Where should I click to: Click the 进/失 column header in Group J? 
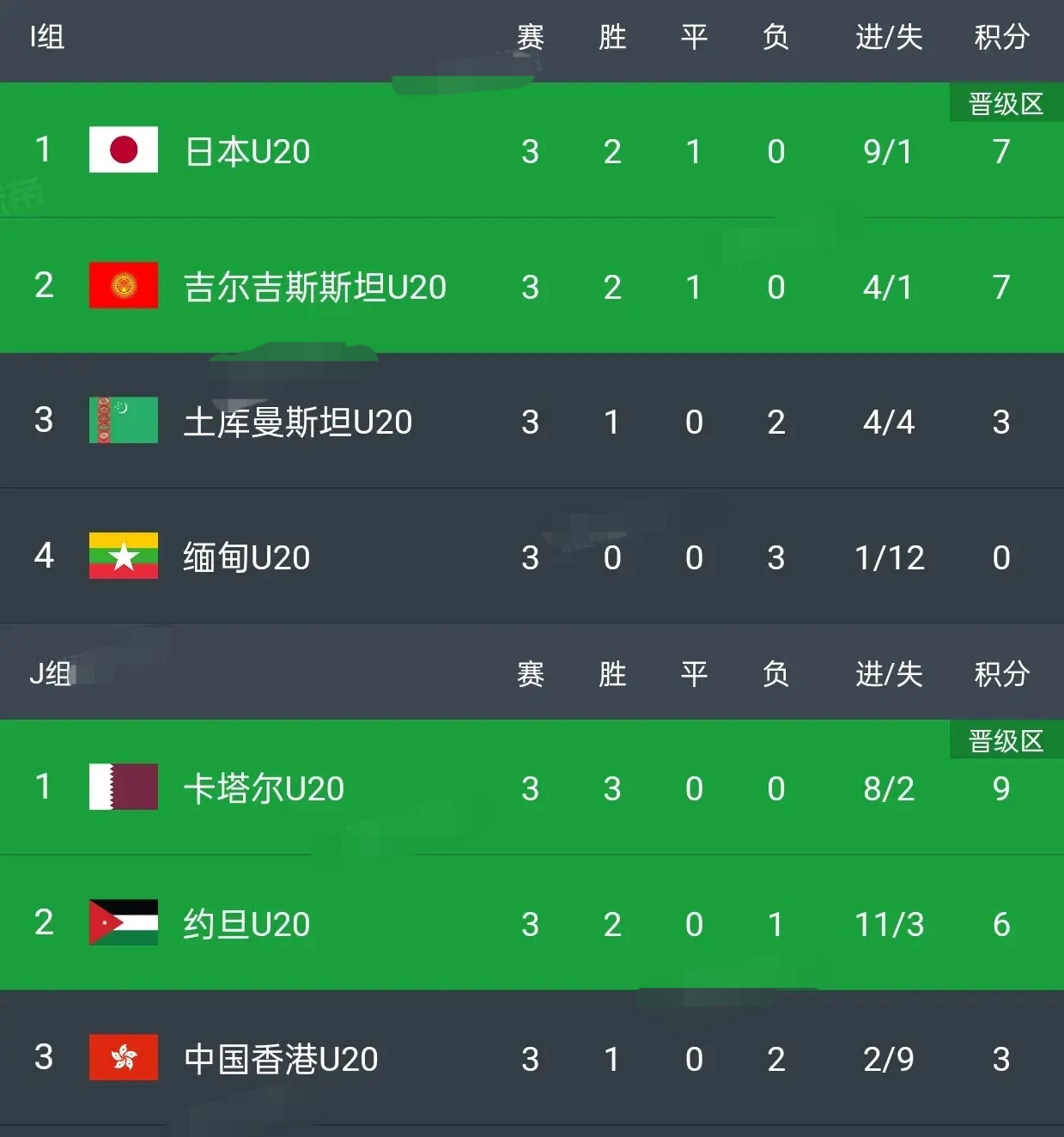tap(889, 673)
